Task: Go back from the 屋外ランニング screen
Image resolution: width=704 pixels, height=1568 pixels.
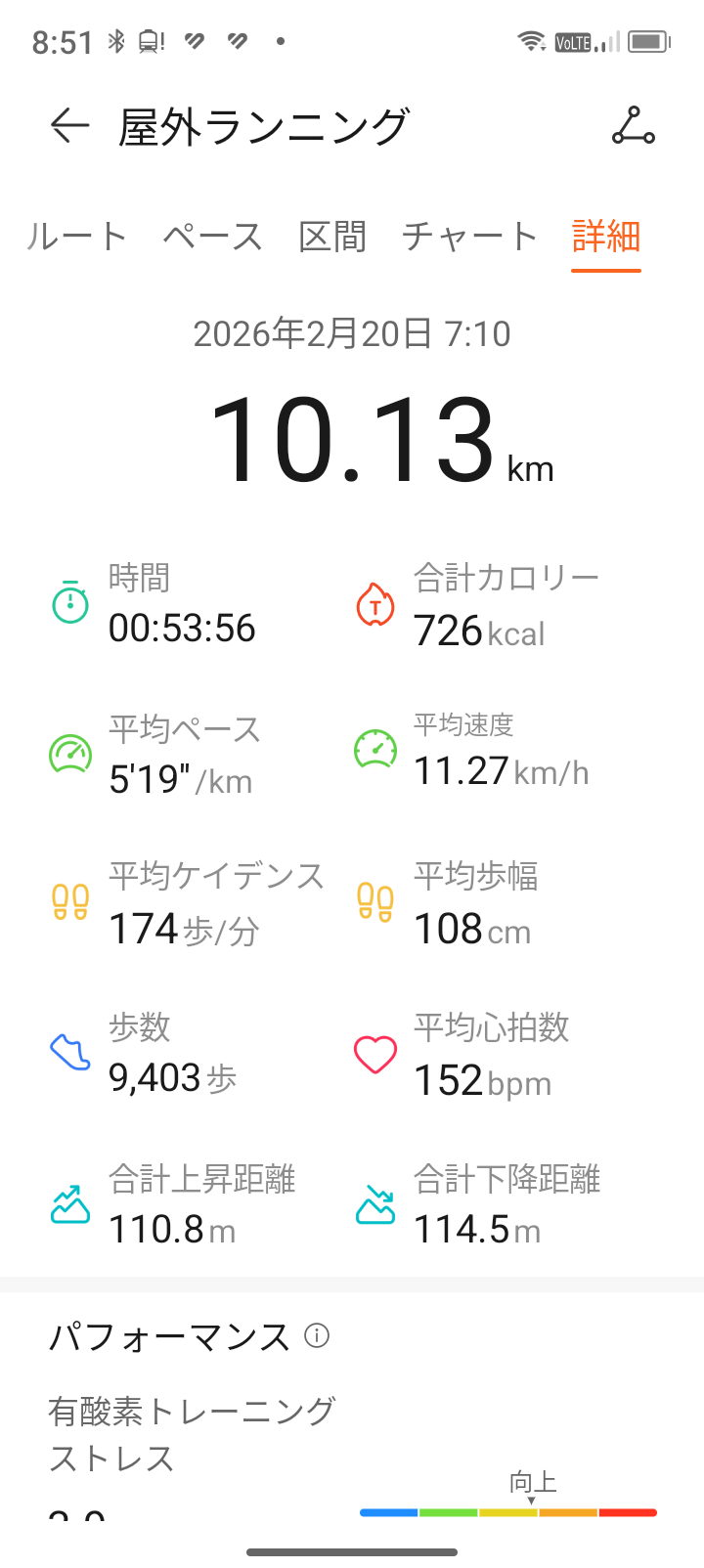Action: tap(69, 126)
